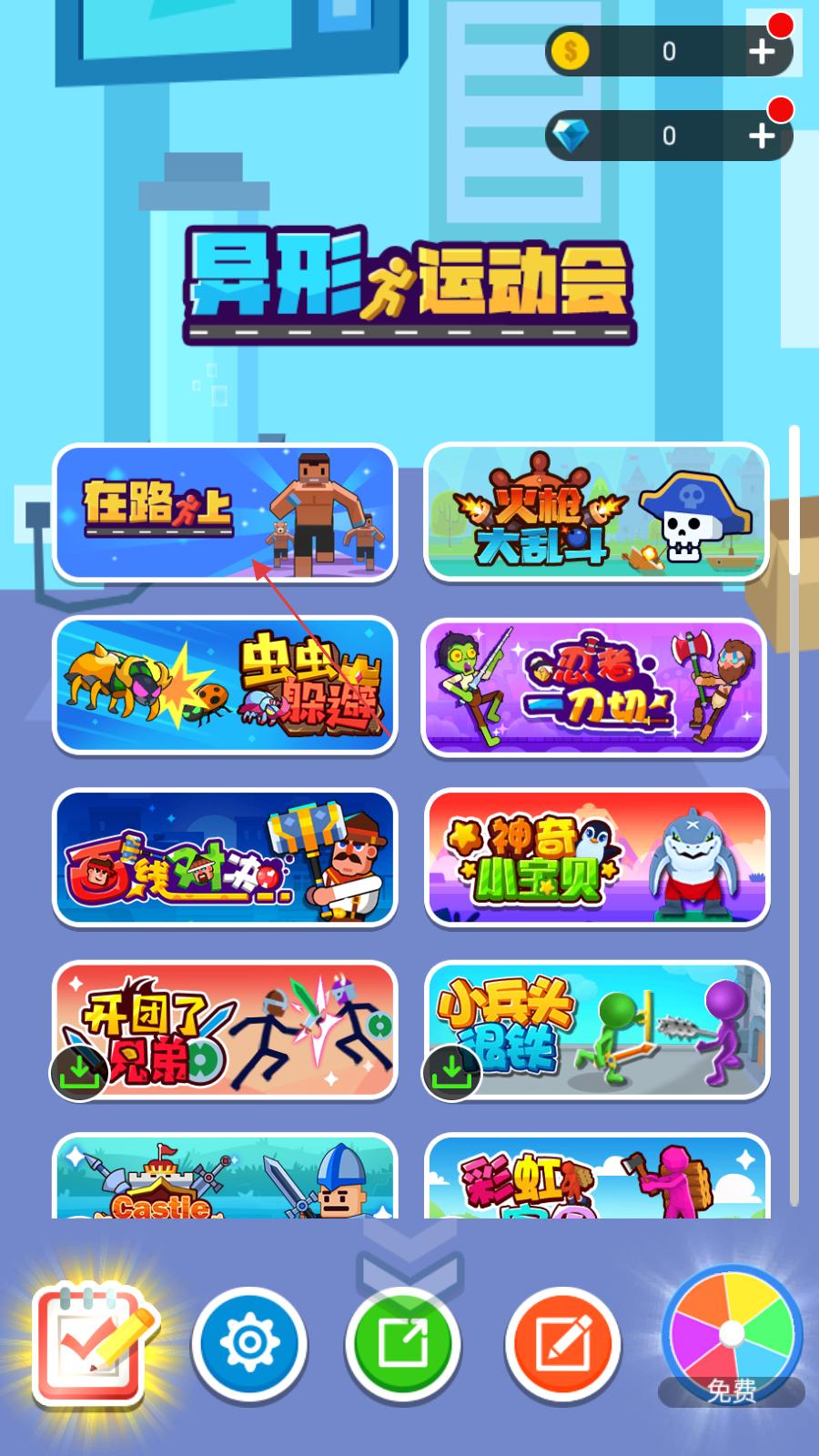Open the hammer duel game card
This screenshot has width=819, height=1456.
(225, 857)
